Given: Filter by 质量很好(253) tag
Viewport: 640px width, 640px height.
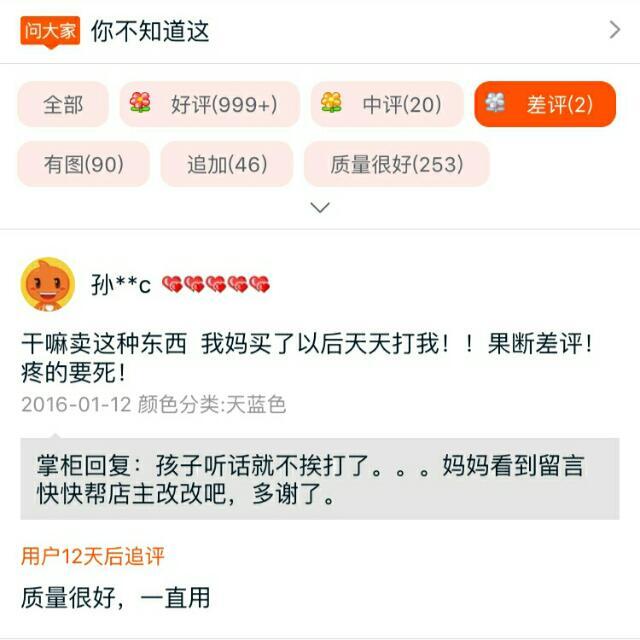Looking at the screenshot, I should point(396,164).
